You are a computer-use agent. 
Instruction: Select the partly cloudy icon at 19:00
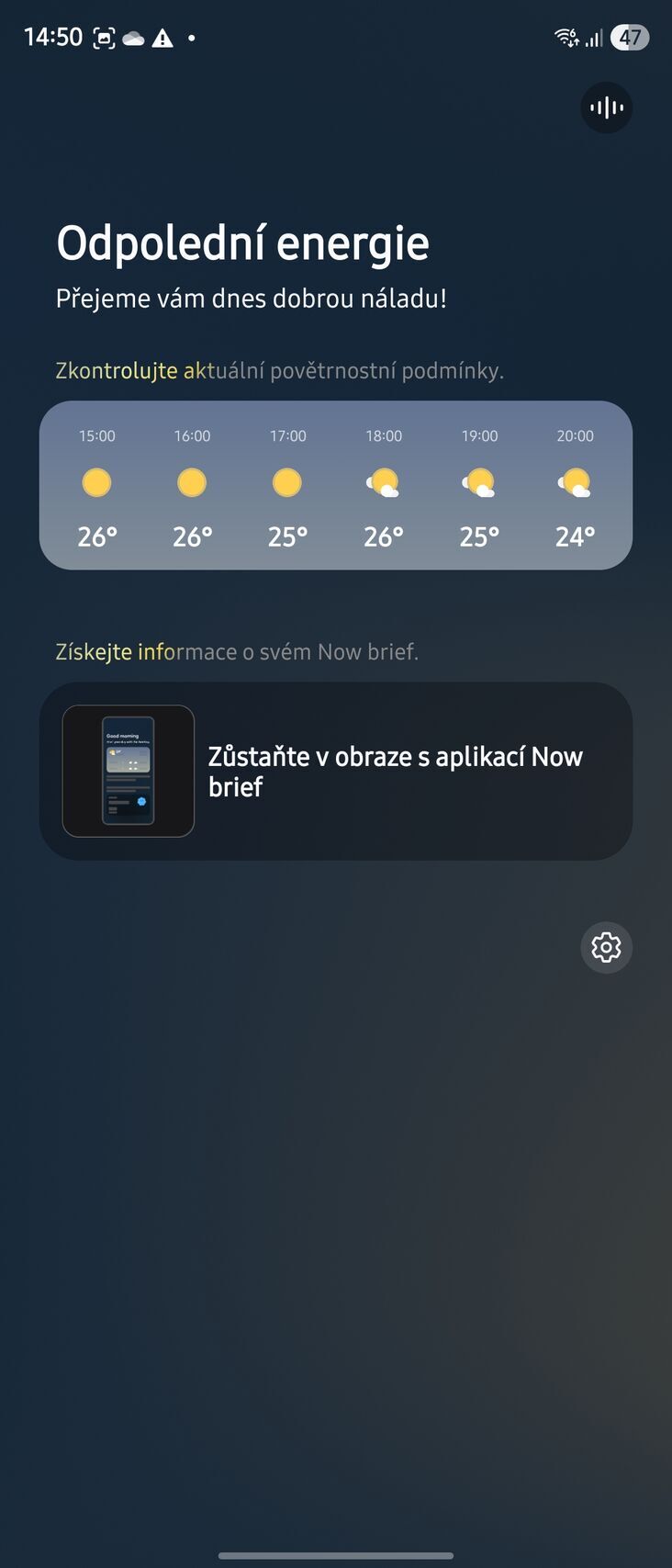pos(478,482)
